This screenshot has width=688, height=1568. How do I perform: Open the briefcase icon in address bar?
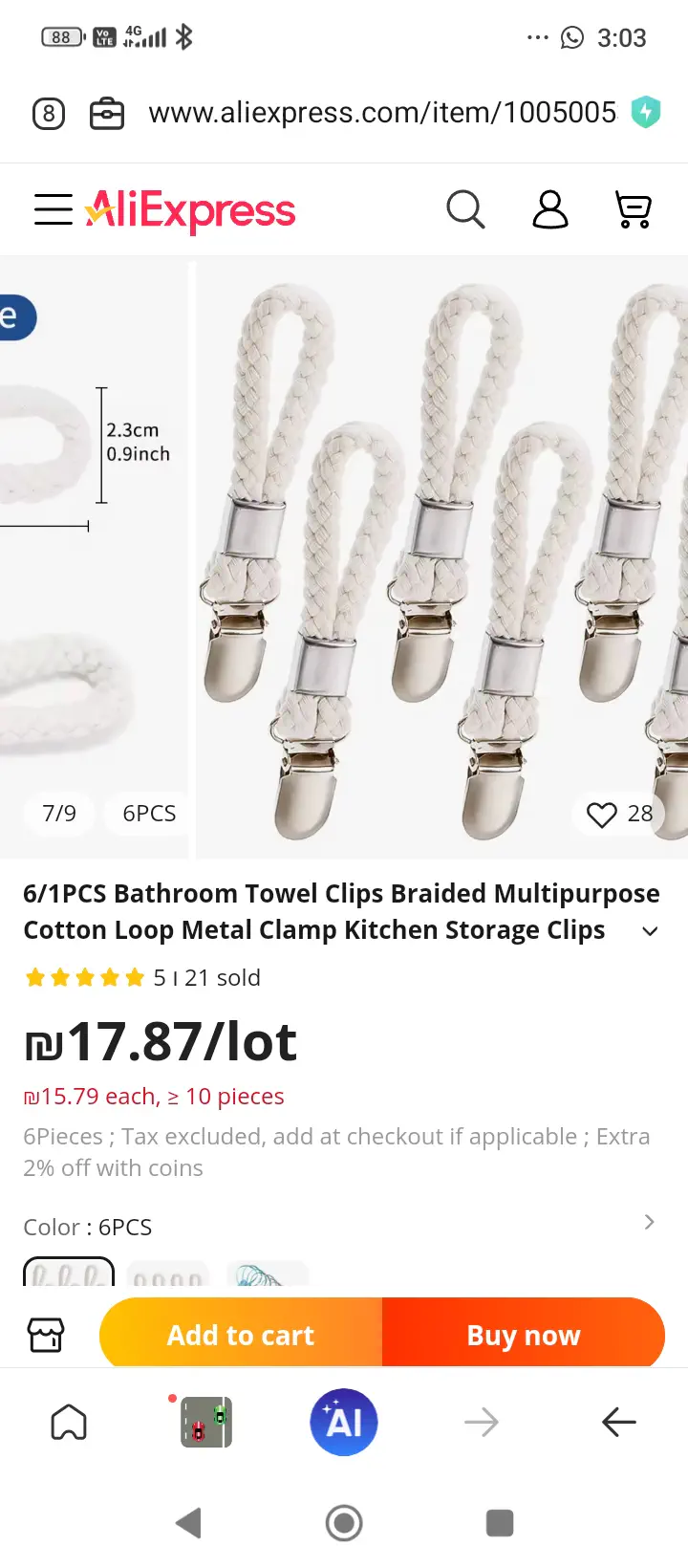pos(106,115)
